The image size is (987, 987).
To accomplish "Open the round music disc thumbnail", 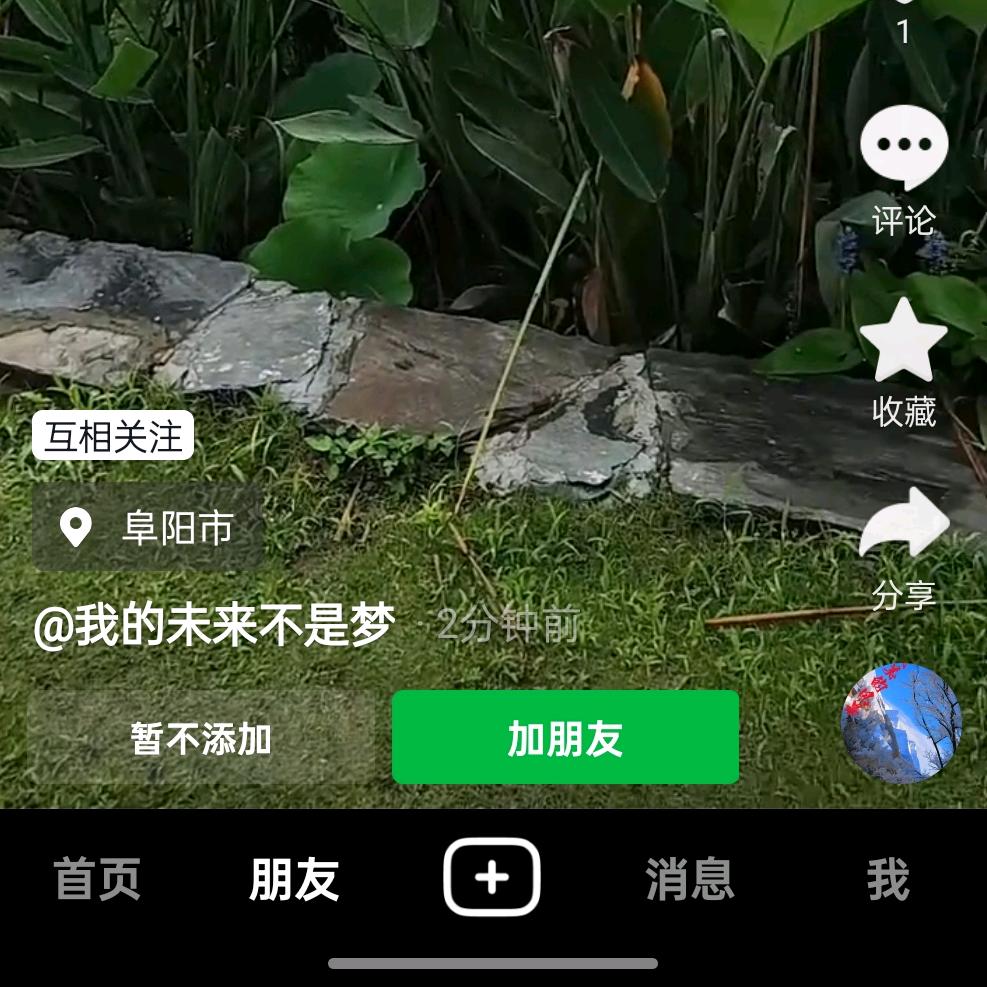I will pyautogui.click(x=901, y=723).
